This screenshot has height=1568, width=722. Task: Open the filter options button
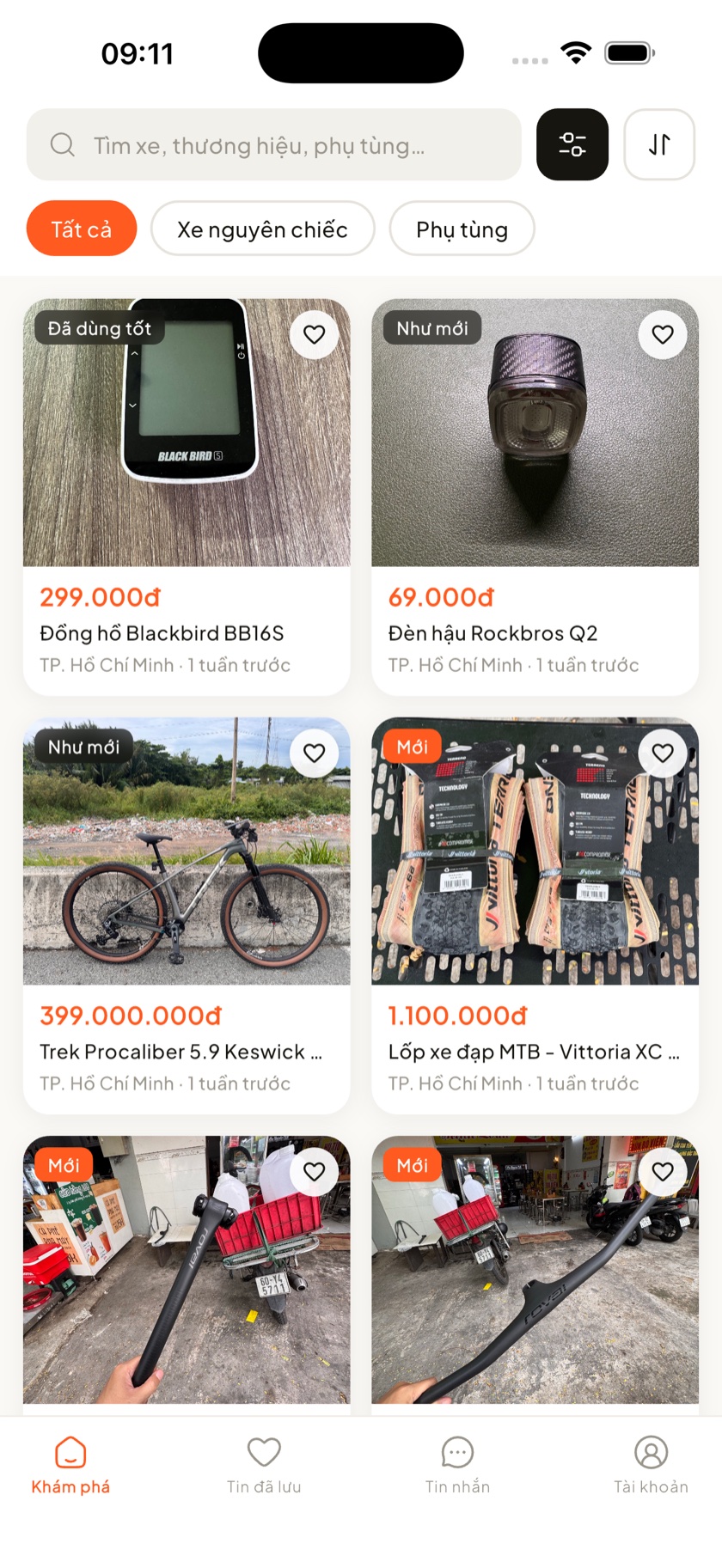click(572, 144)
